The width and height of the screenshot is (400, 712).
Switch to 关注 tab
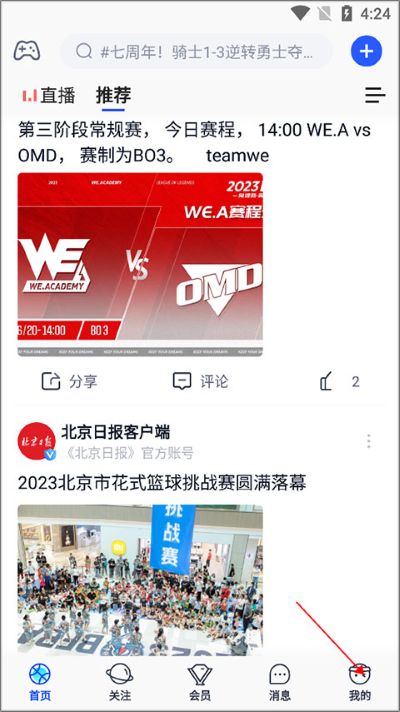pos(120,682)
